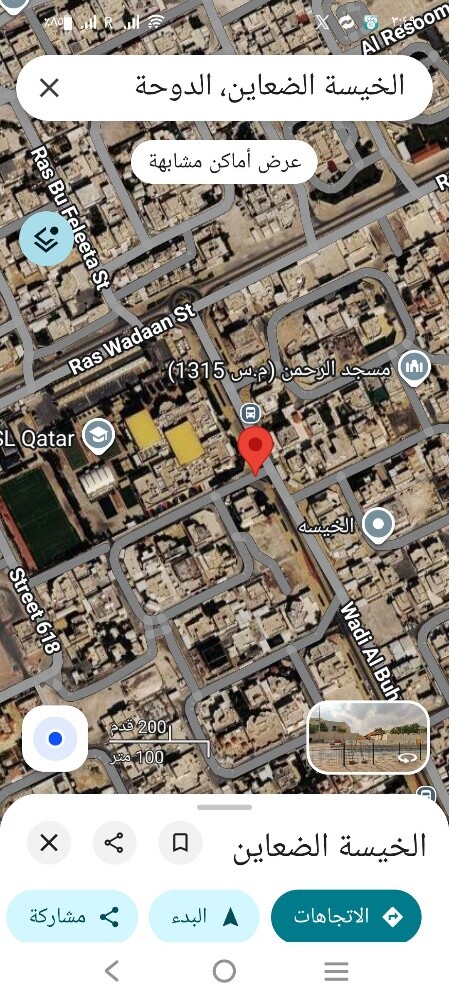Tap the round share icon in the place sheet
The width and height of the screenshot is (449, 1000).
(115, 843)
